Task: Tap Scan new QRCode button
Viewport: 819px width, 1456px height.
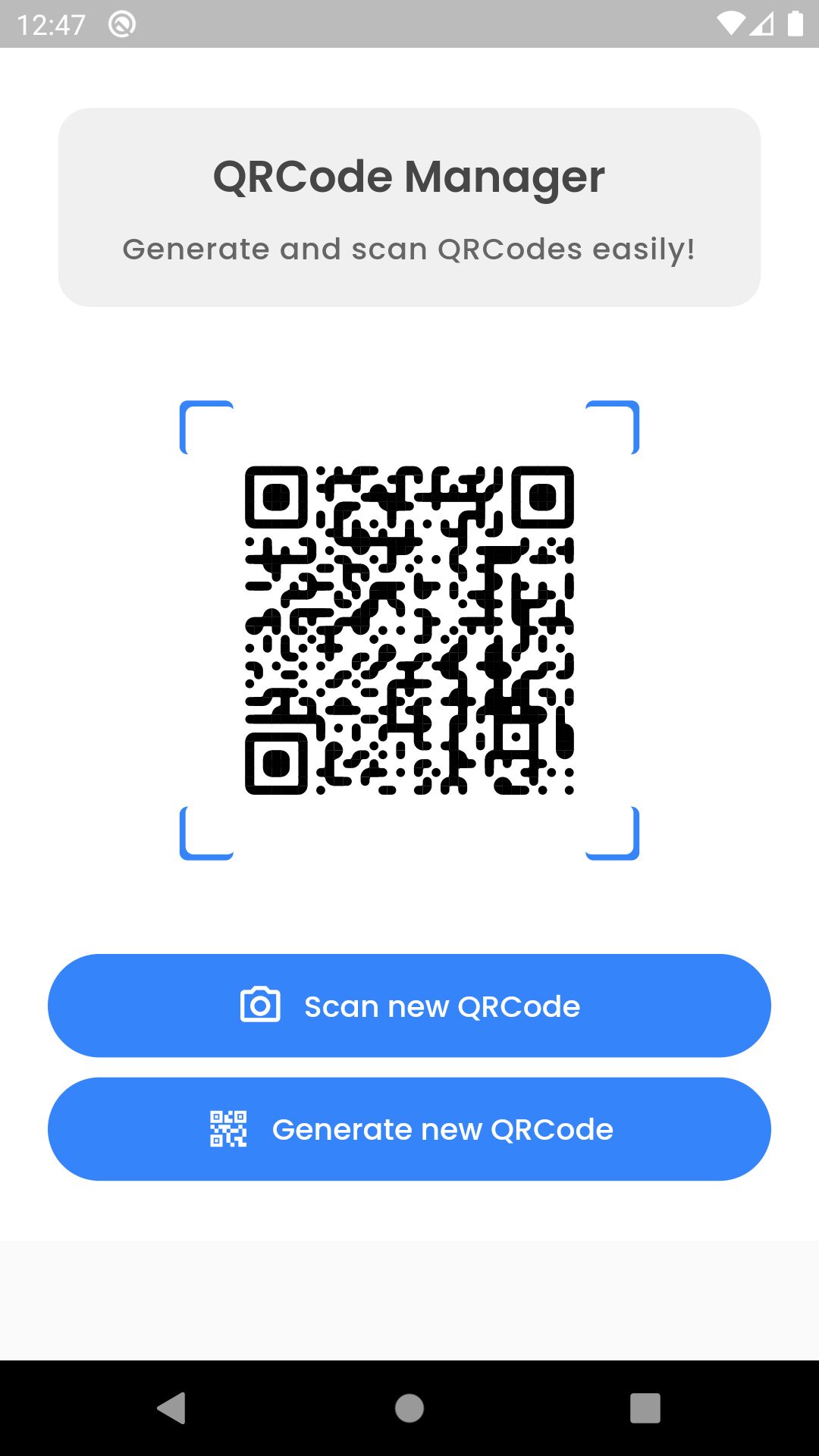Action: tap(409, 1006)
